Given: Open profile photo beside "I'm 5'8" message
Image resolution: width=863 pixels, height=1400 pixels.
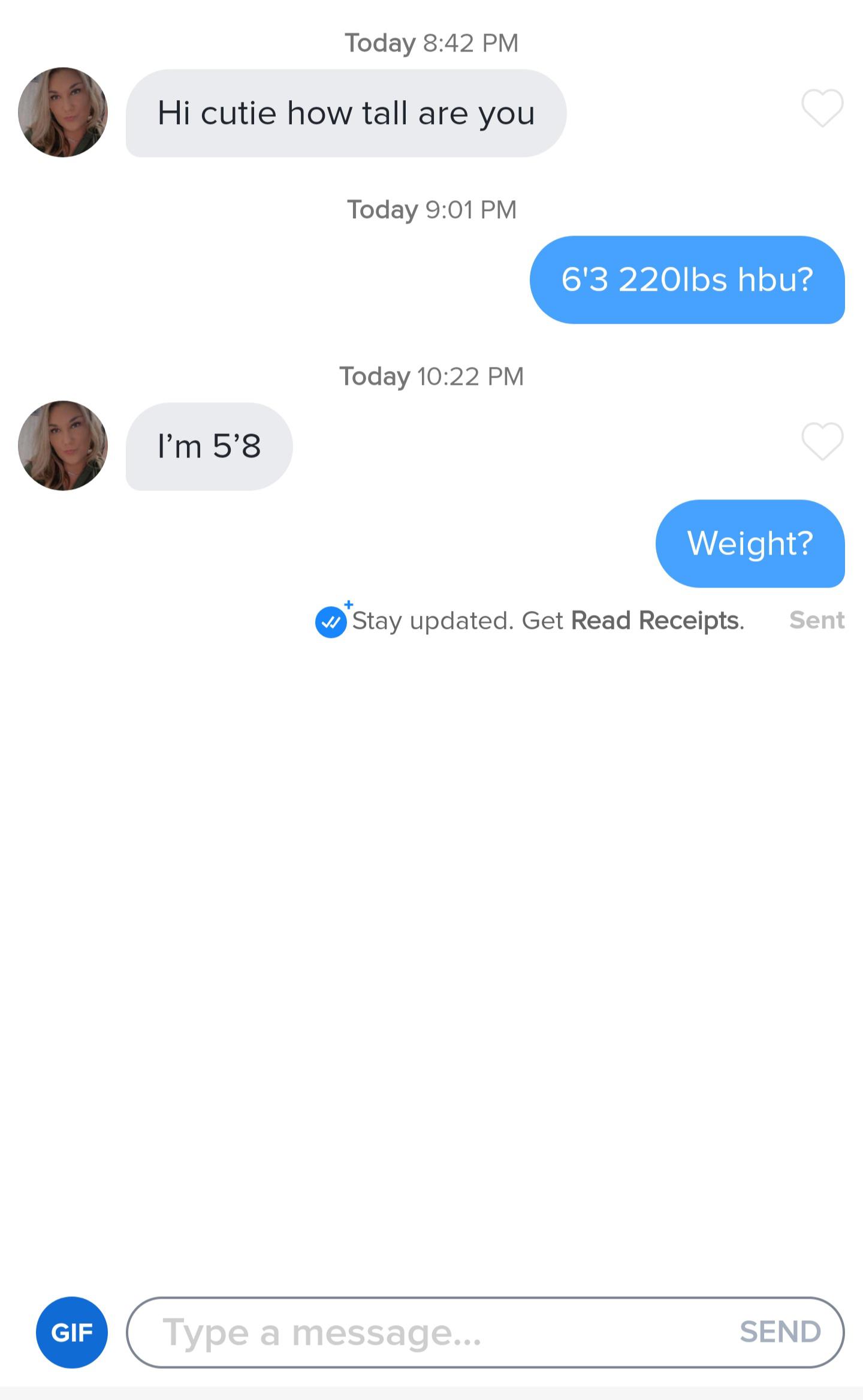Looking at the screenshot, I should [x=63, y=445].
